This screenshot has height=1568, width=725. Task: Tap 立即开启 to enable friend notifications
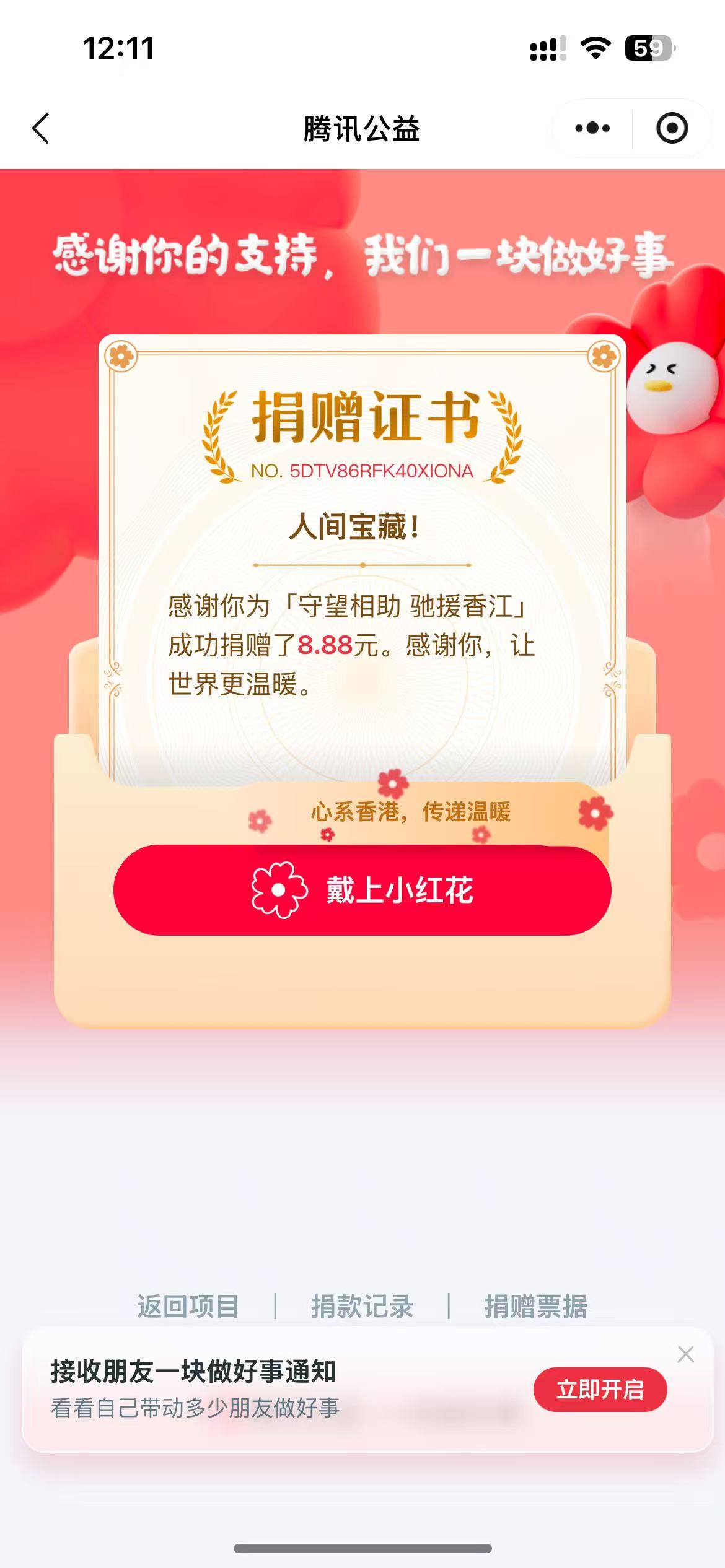point(600,1390)
